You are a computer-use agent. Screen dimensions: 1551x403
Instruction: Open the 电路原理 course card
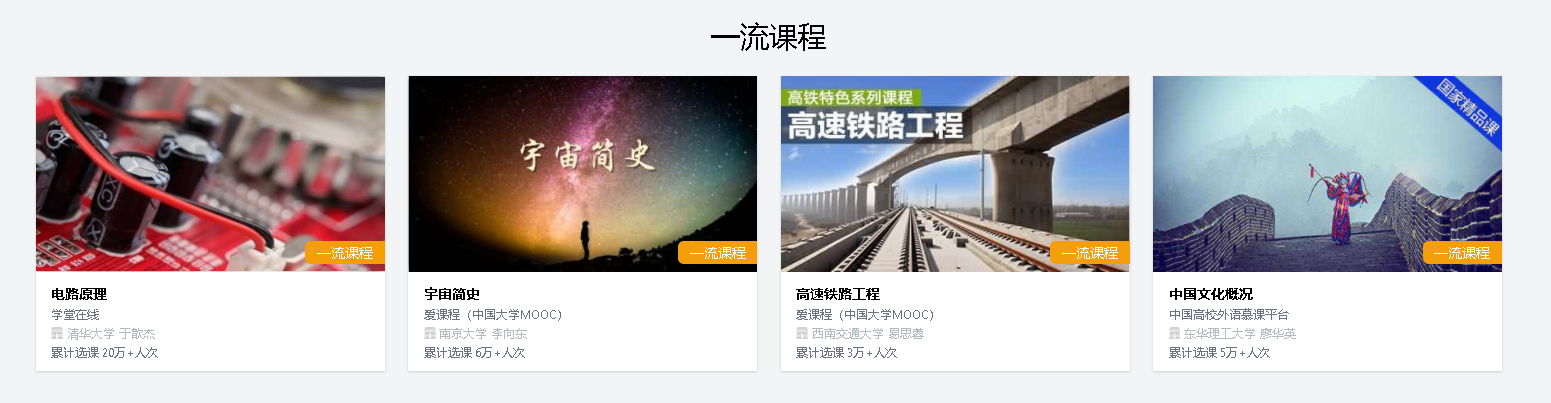pyautogui.click(x=210, y=222)
